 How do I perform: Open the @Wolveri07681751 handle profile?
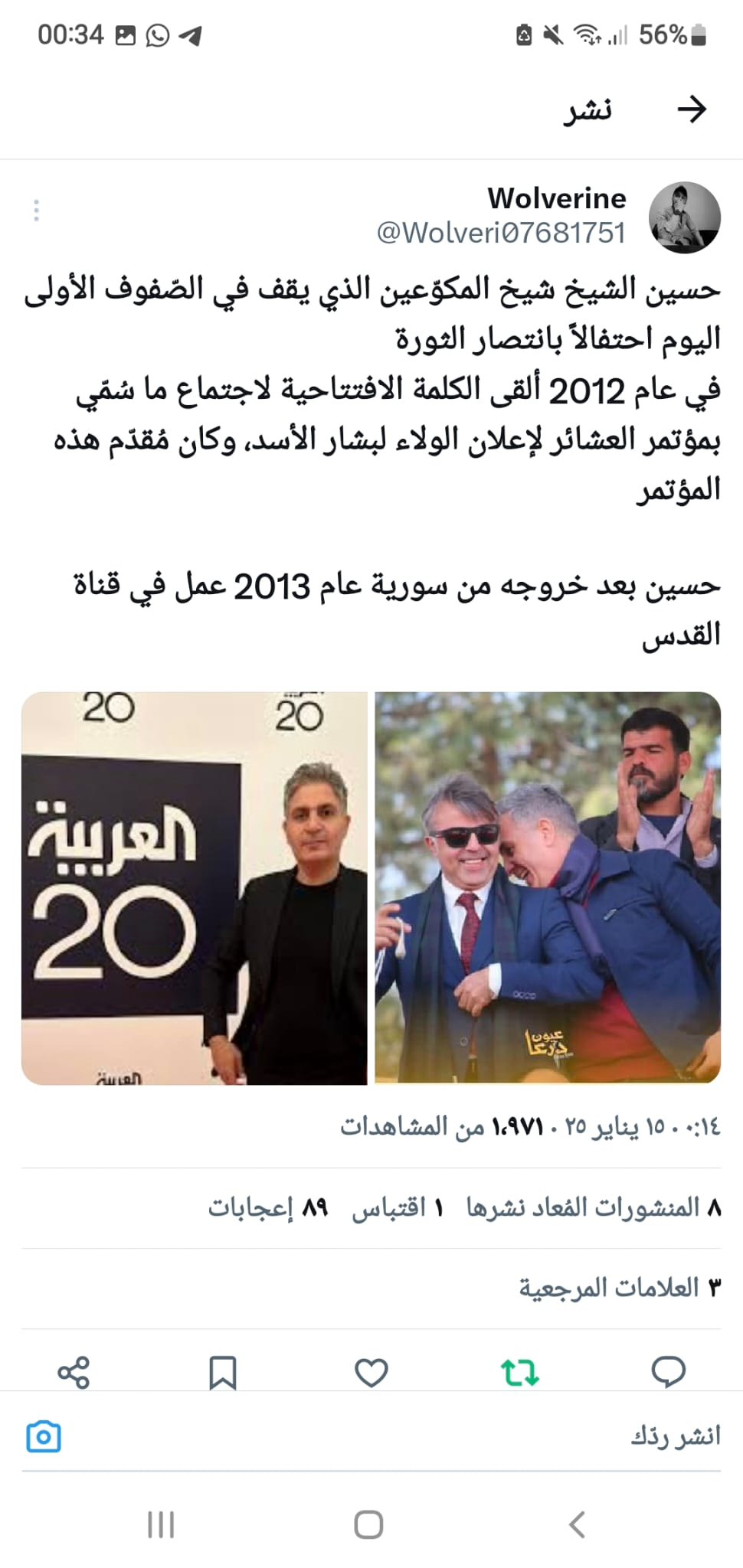tap(501, 233)
